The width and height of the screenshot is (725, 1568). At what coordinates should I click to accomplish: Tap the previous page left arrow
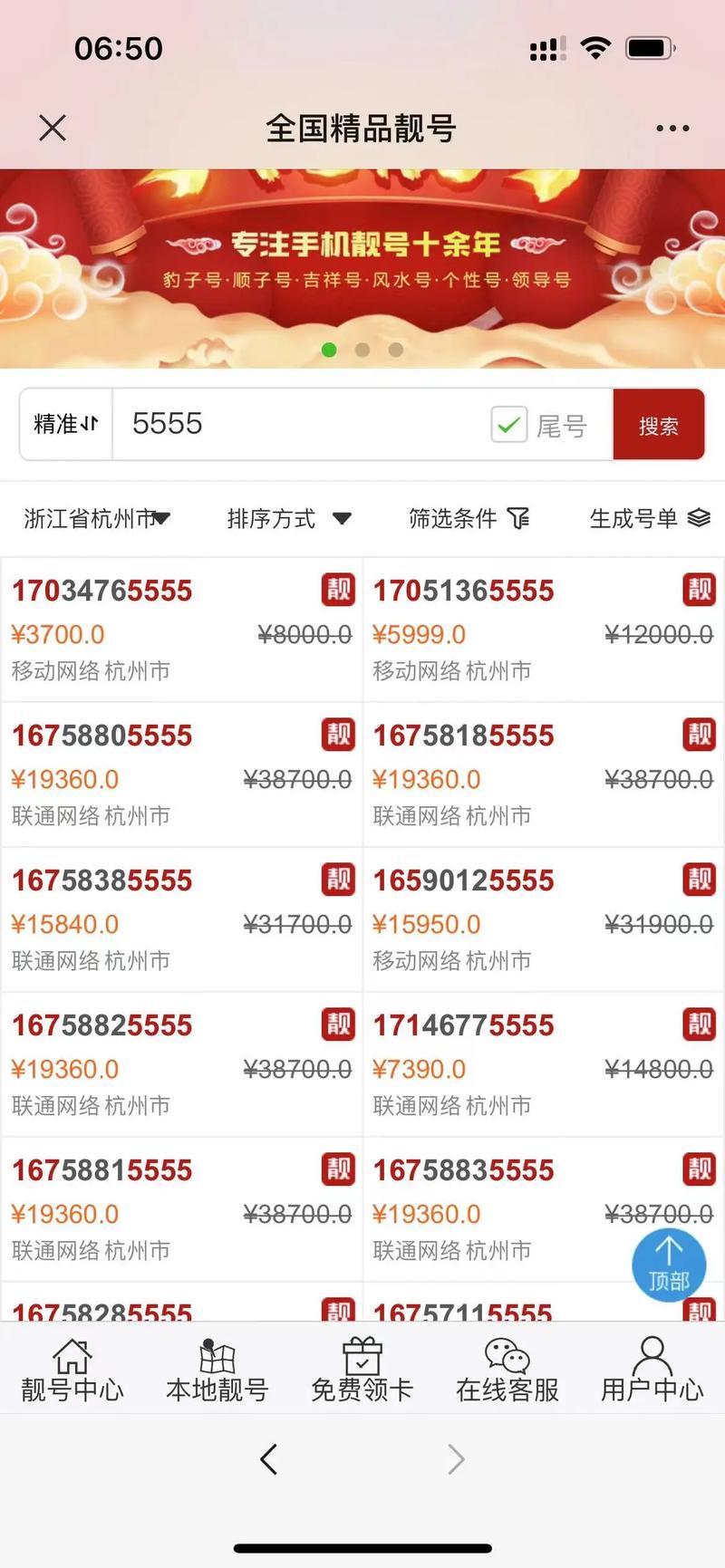pyautogui.click(x=269, y=1459)
